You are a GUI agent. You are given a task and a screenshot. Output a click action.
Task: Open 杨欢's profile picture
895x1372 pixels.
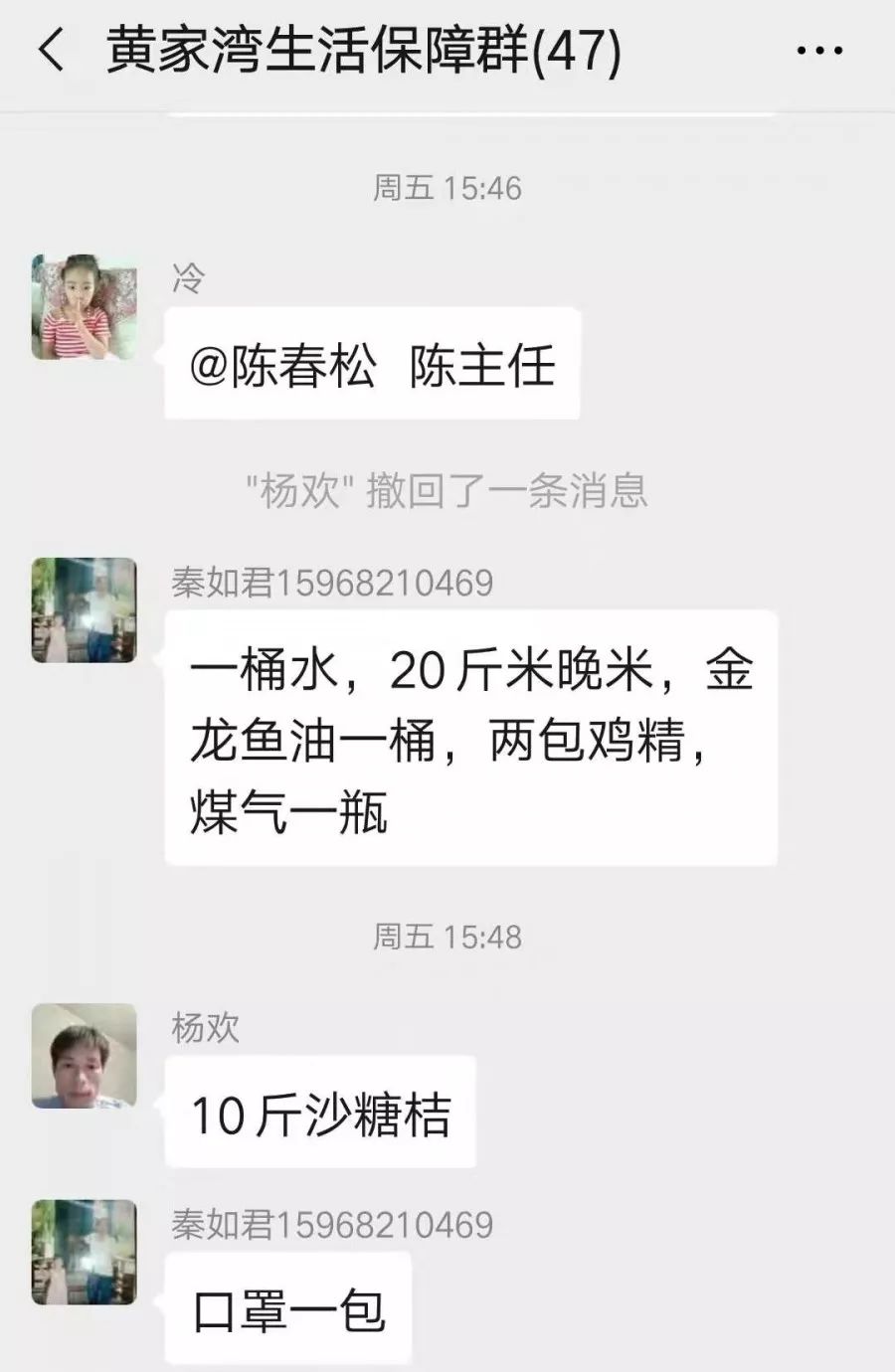tap(84, 1056)
